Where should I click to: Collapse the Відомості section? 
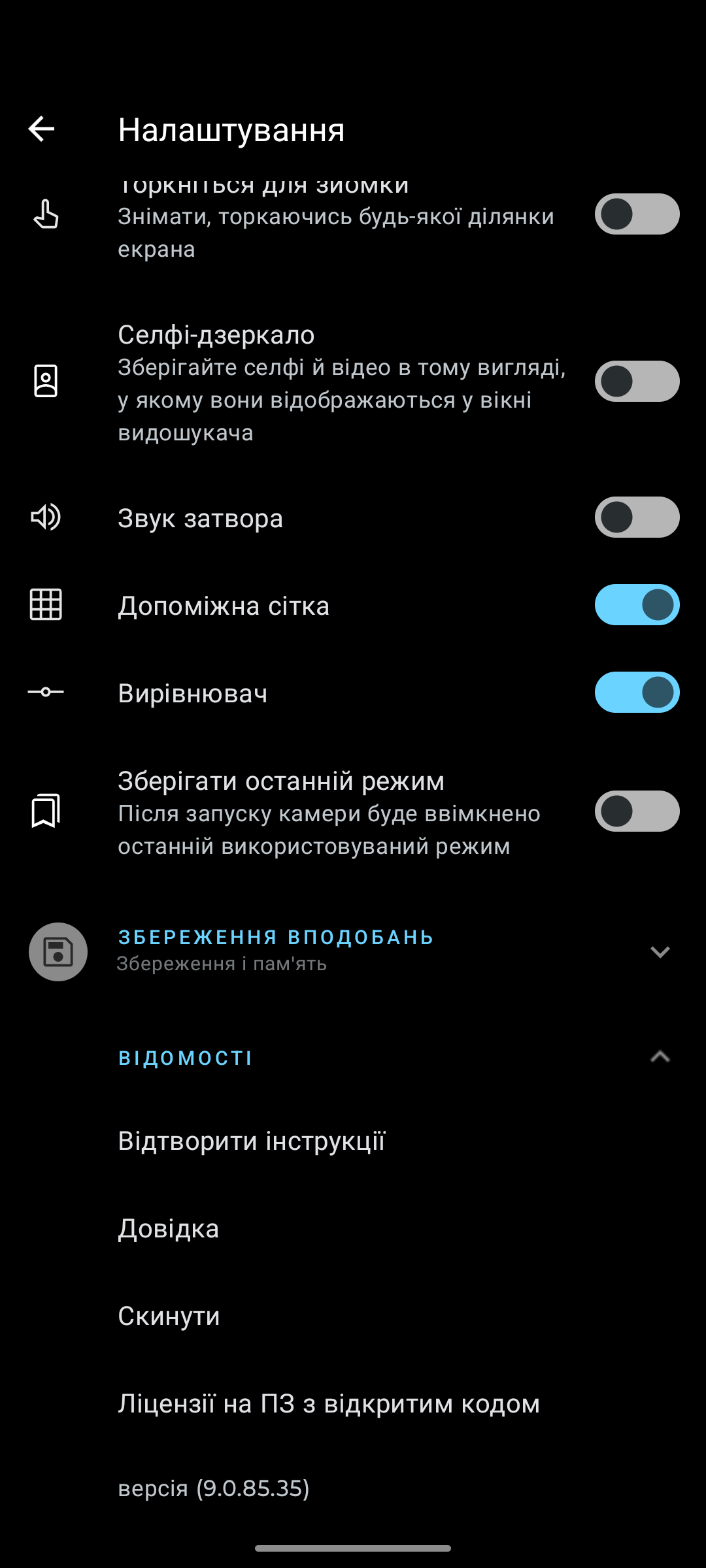coord(660,1057)
